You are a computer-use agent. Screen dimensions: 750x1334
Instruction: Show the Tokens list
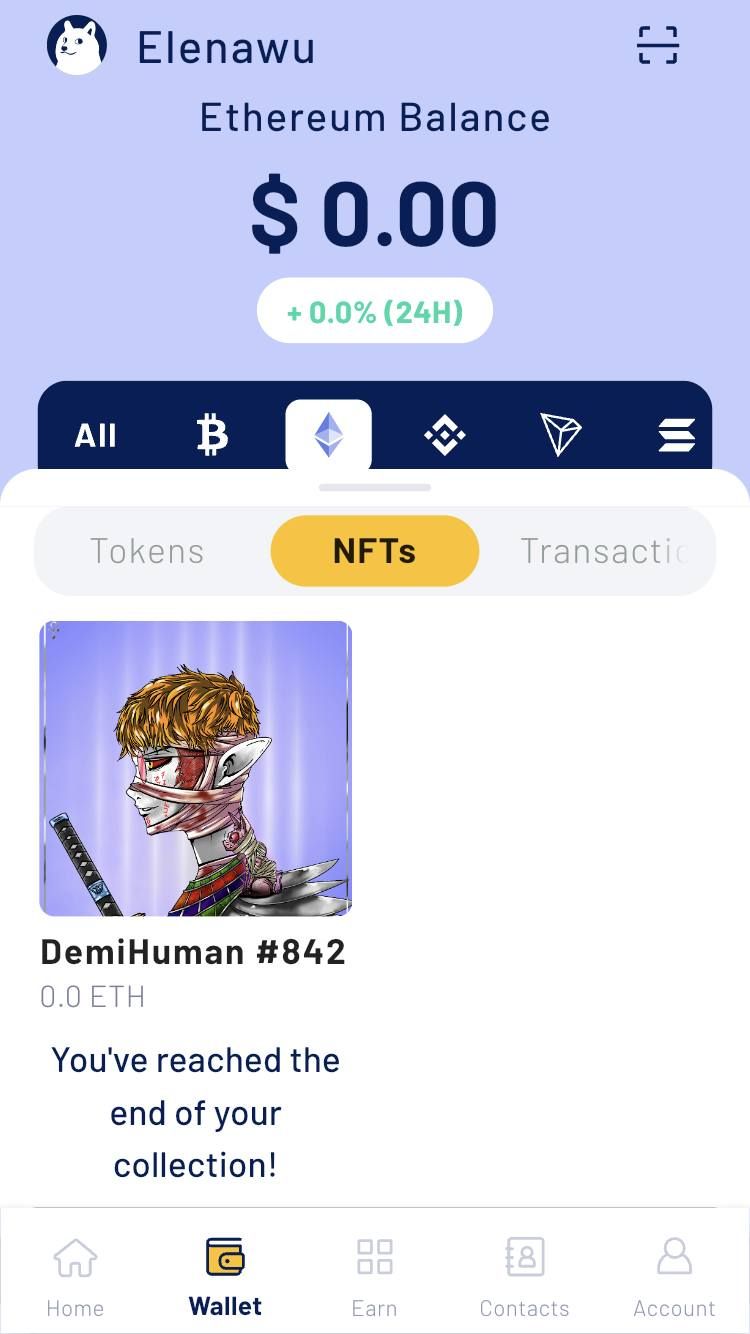click(147, 551)
